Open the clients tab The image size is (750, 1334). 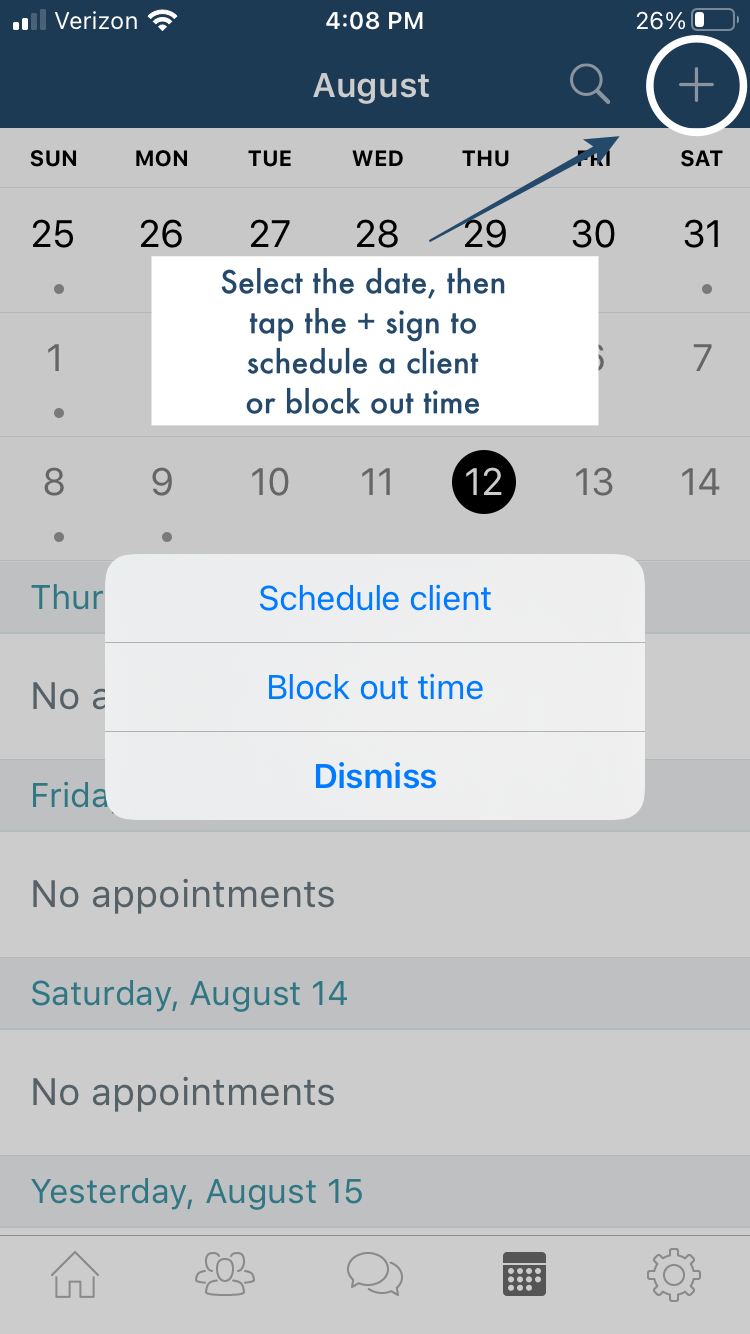[x=225, y=1274]
